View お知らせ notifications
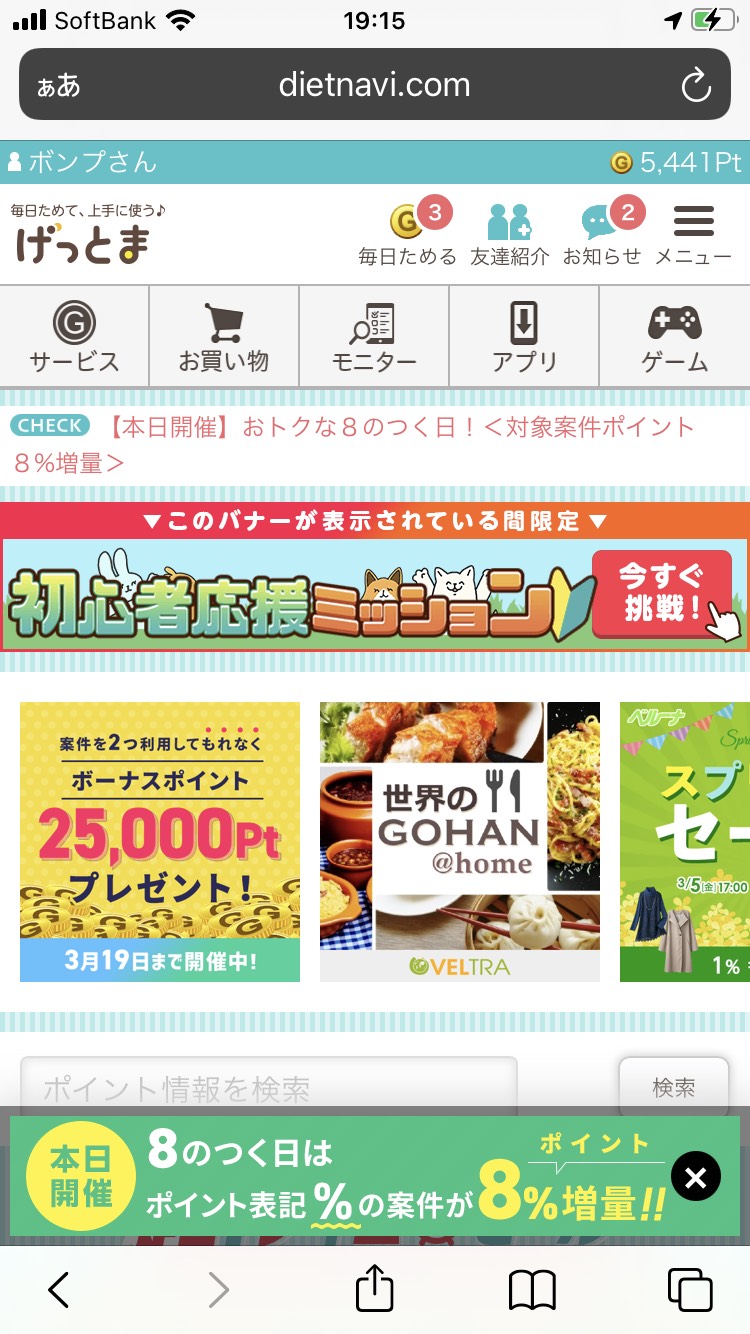This screenshot has width=750, height=1334. pyautogui.click(x=602, y=233)
